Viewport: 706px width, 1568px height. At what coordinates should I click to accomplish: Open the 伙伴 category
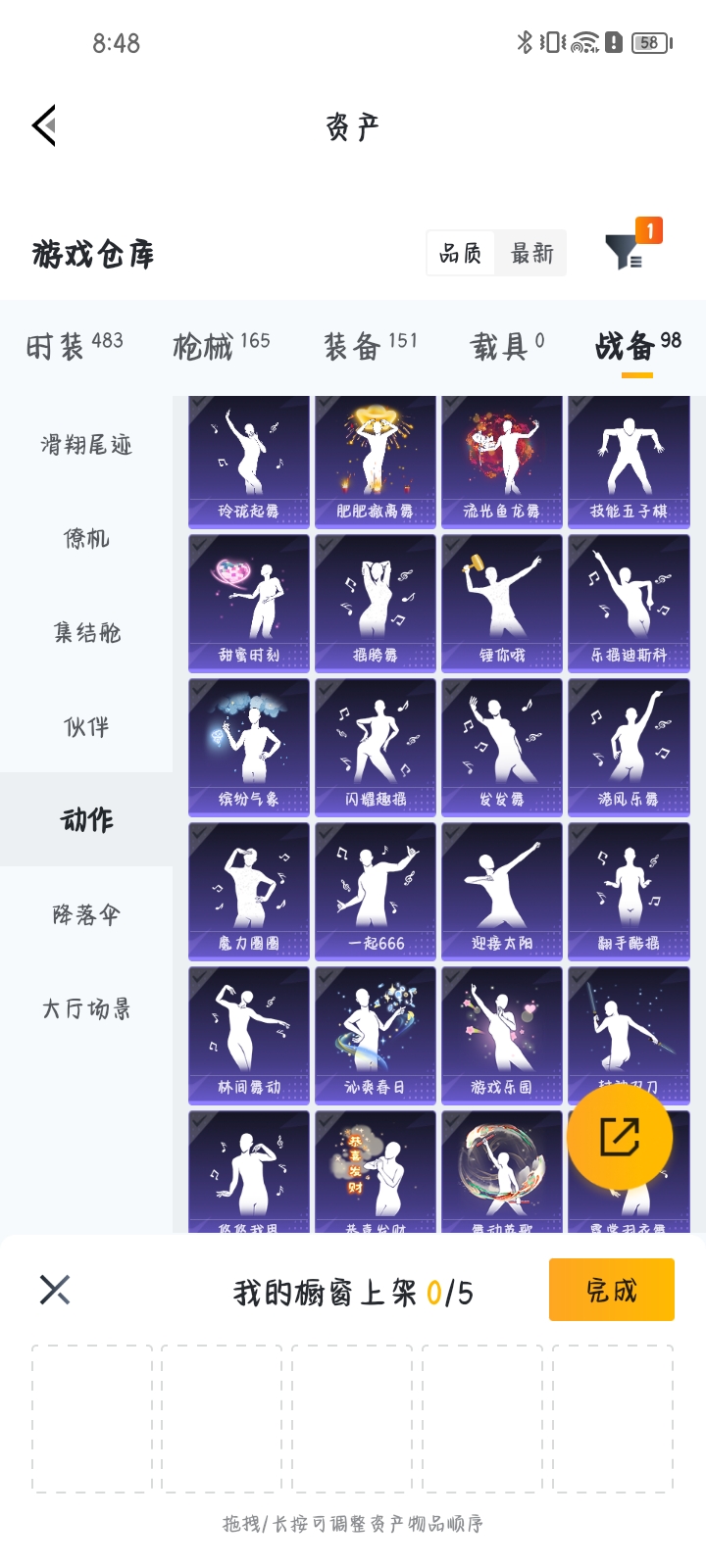(x=86, y=726)
